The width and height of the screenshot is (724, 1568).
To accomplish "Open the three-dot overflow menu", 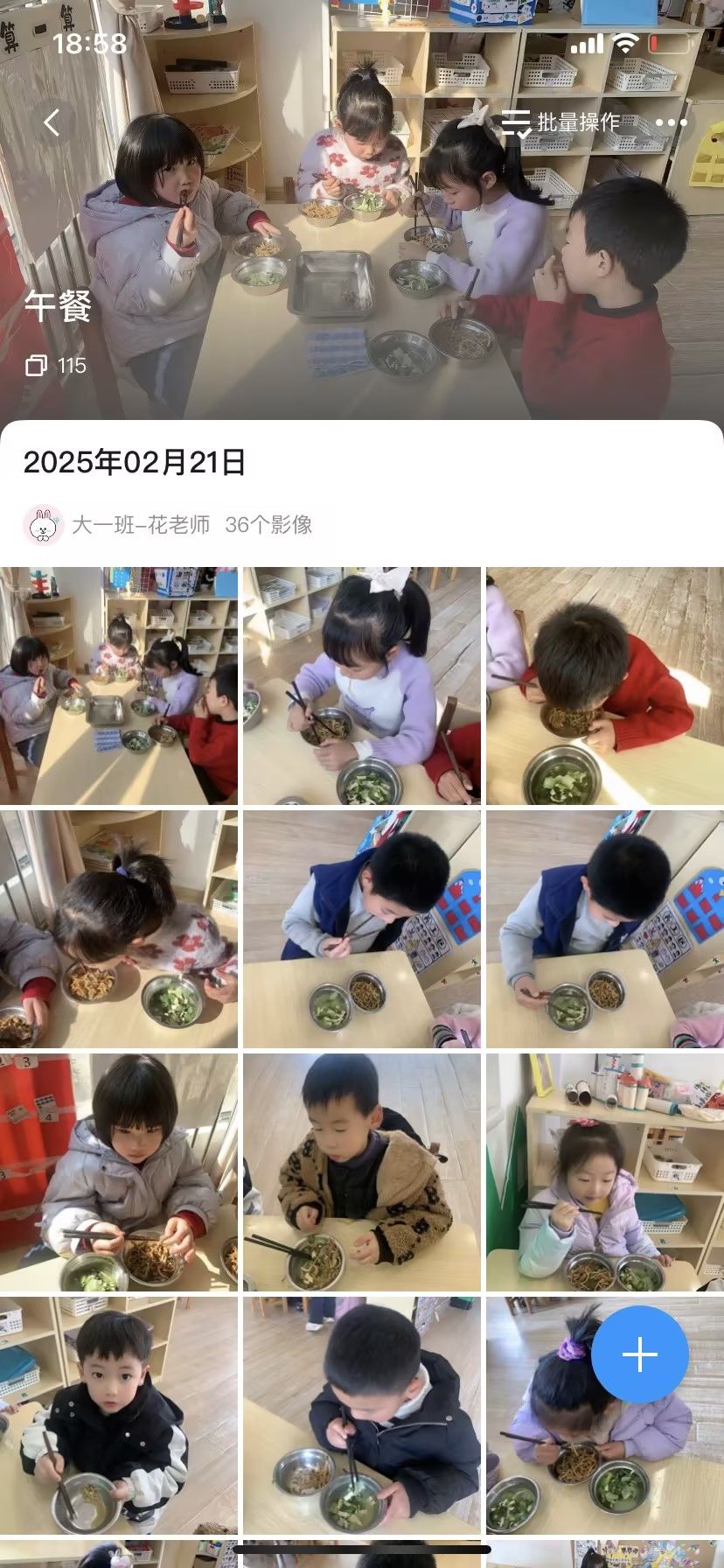I will point(671,122).
